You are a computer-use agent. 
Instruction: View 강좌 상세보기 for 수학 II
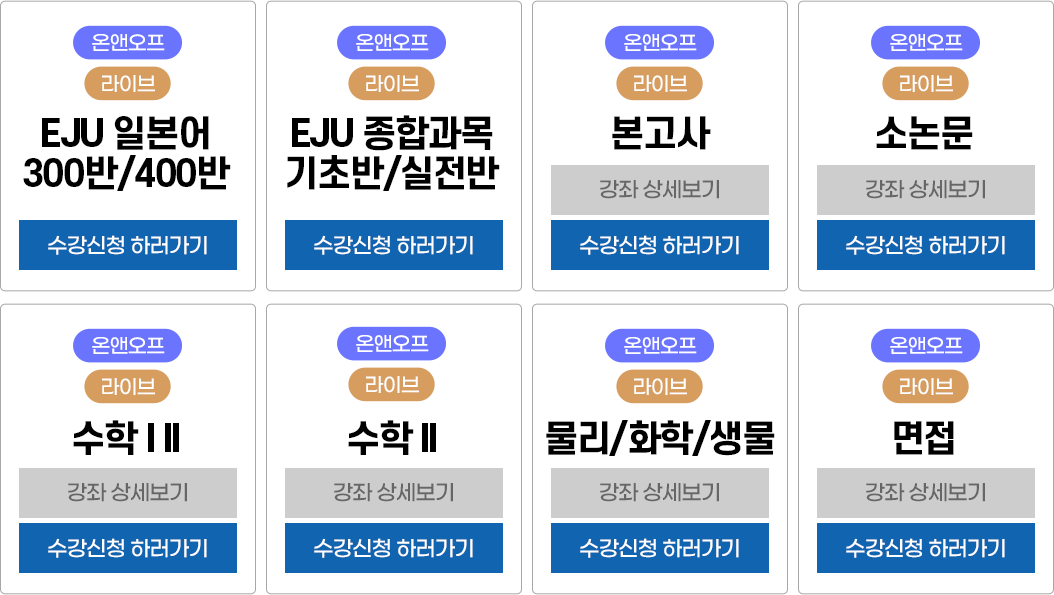coord(394,492)
